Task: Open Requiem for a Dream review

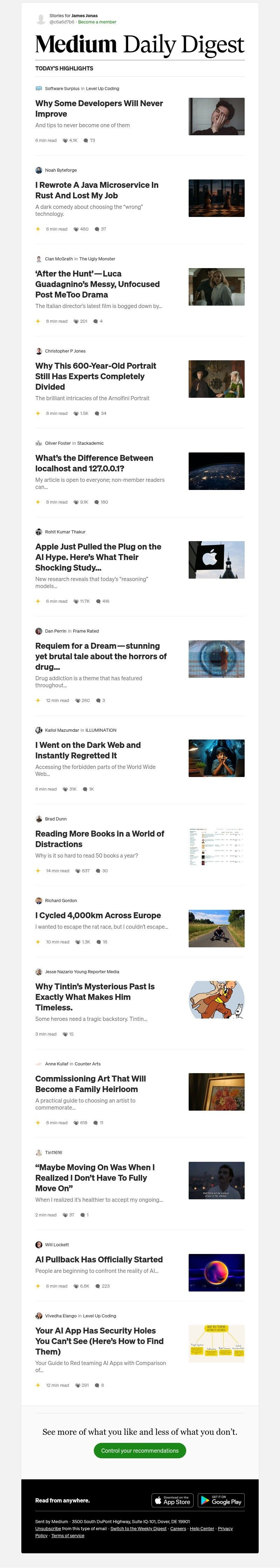Action: point(101,656)
